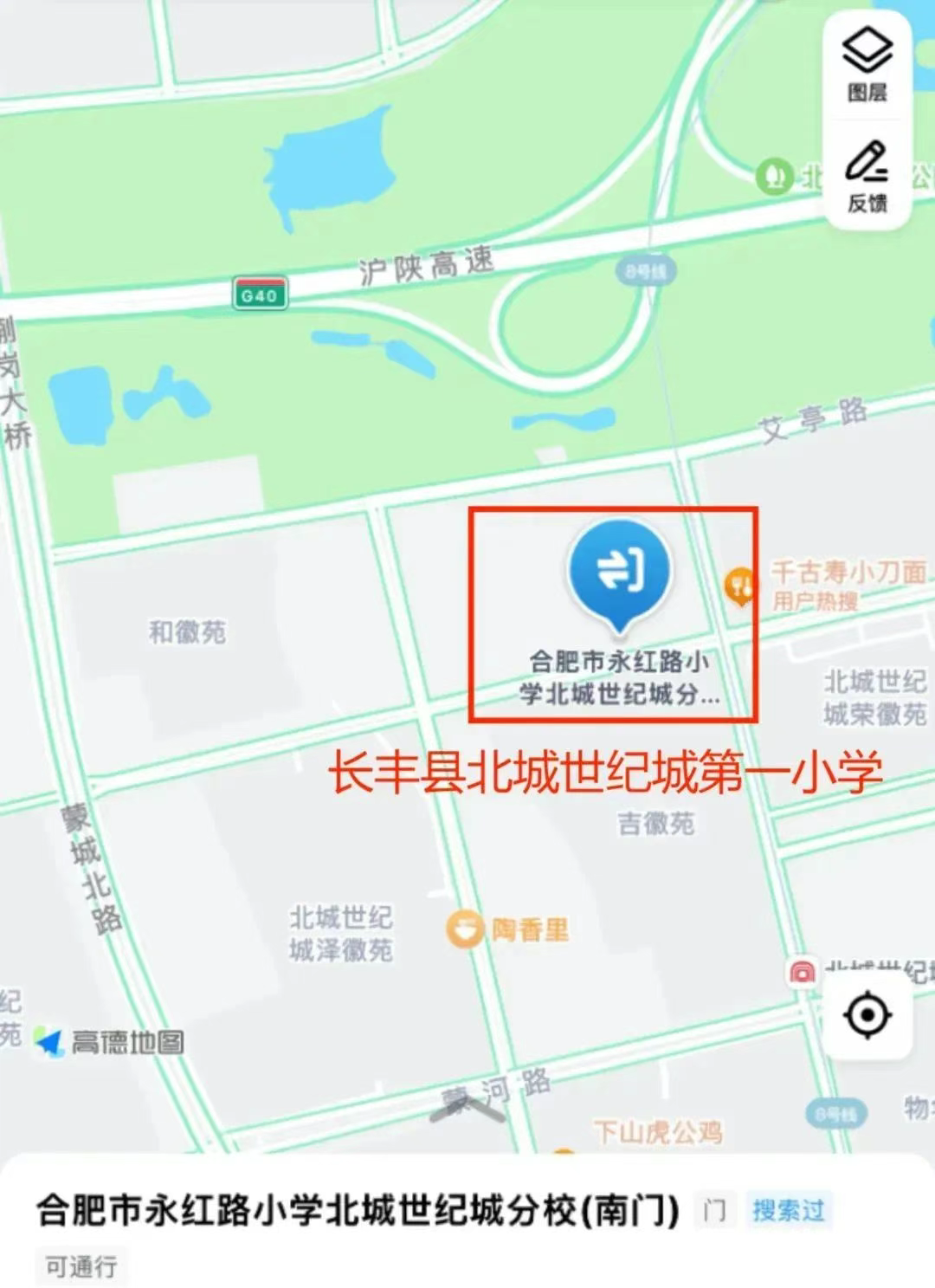Image resolution: width=935 pixels, height=1288 pixels.
Task: Tap the 反馈 feedback button
Action: [x=867, y=176]
